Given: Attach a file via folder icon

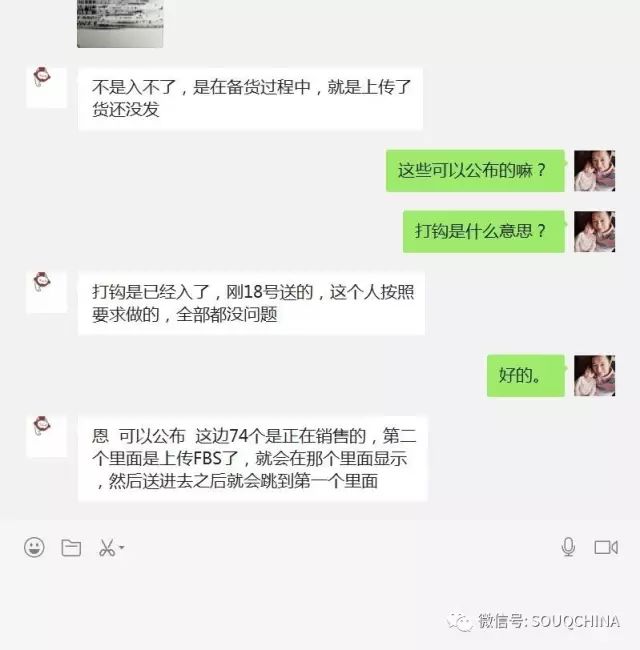Looking at the screenshot, I should [x=70, y=547].
